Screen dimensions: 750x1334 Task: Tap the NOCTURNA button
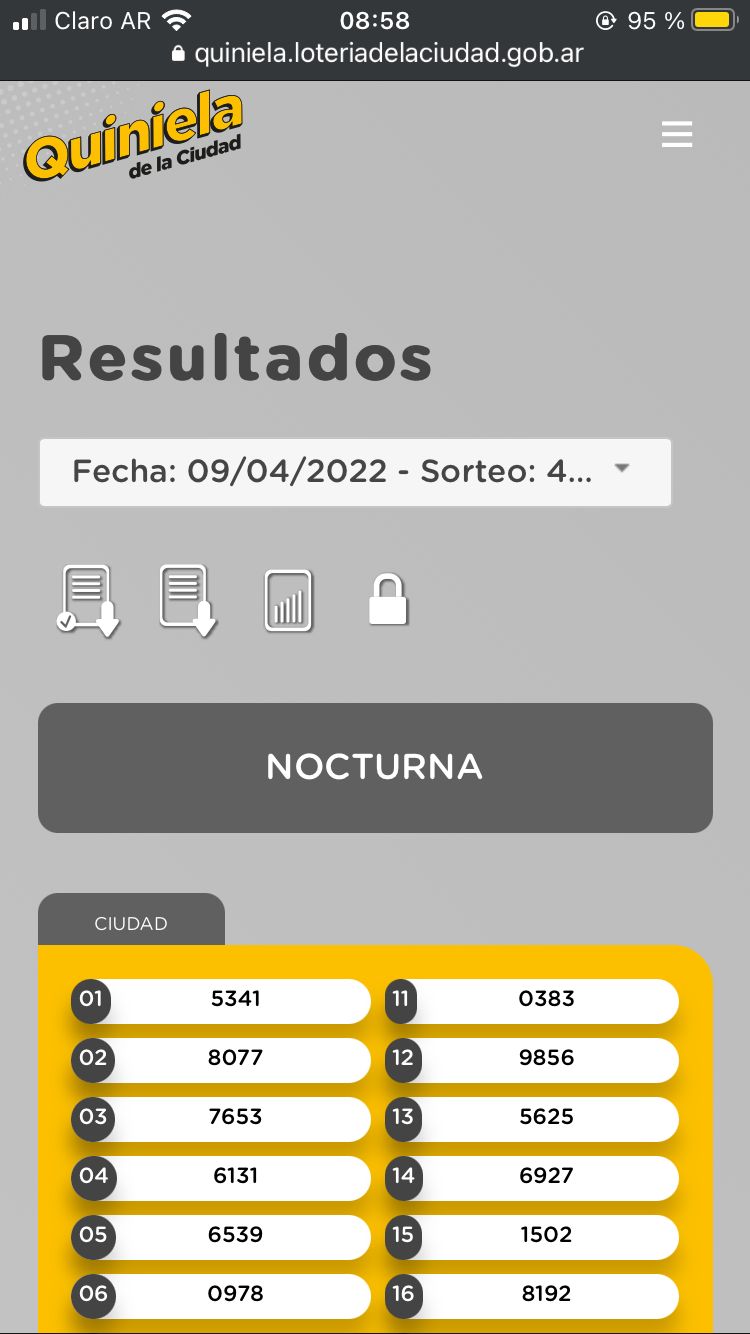[x=375, y=767]
